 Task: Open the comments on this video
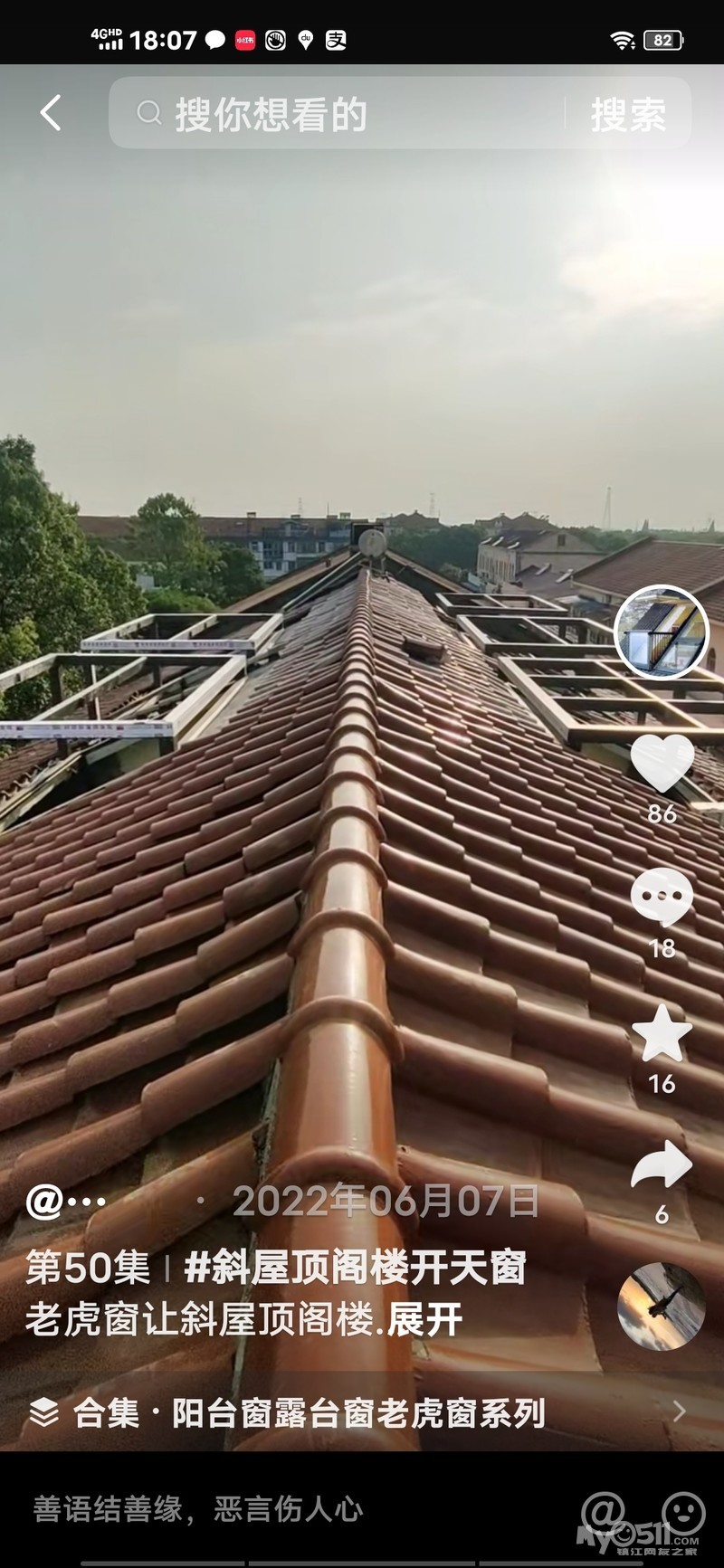point(662,898)
